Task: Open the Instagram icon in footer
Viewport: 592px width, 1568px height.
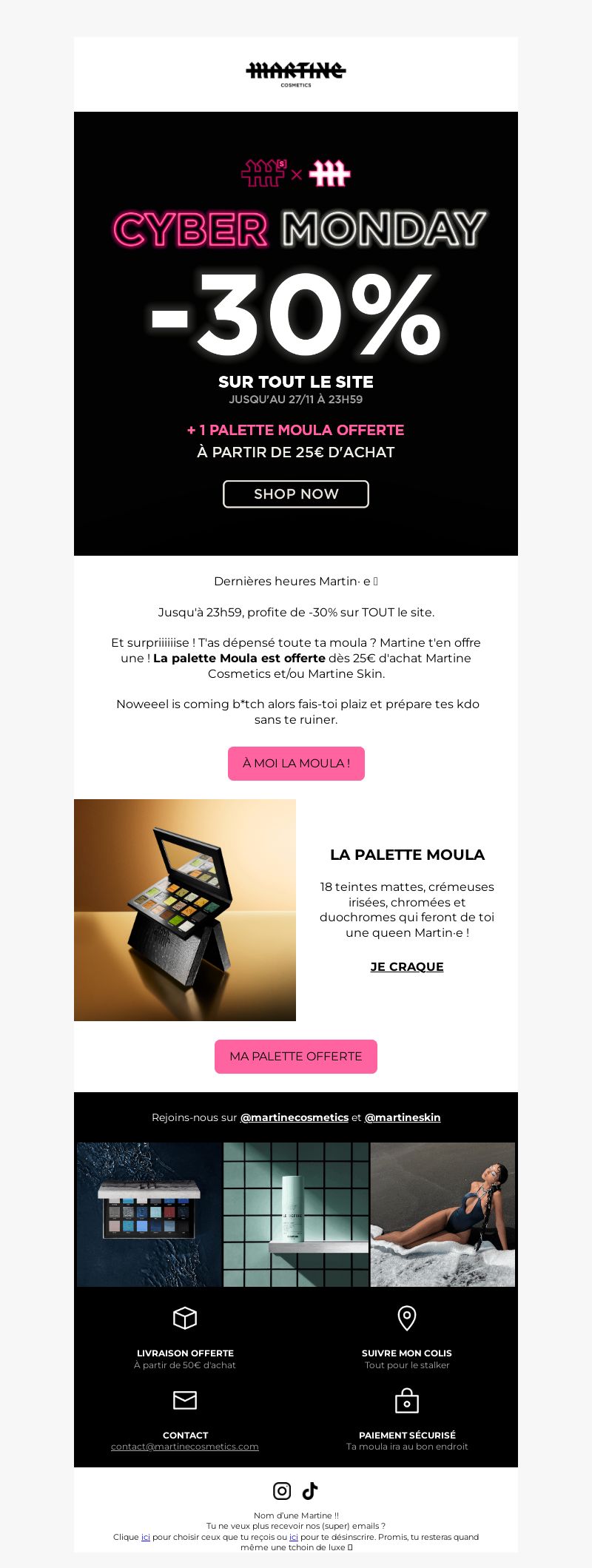Action: [282, 1491]
